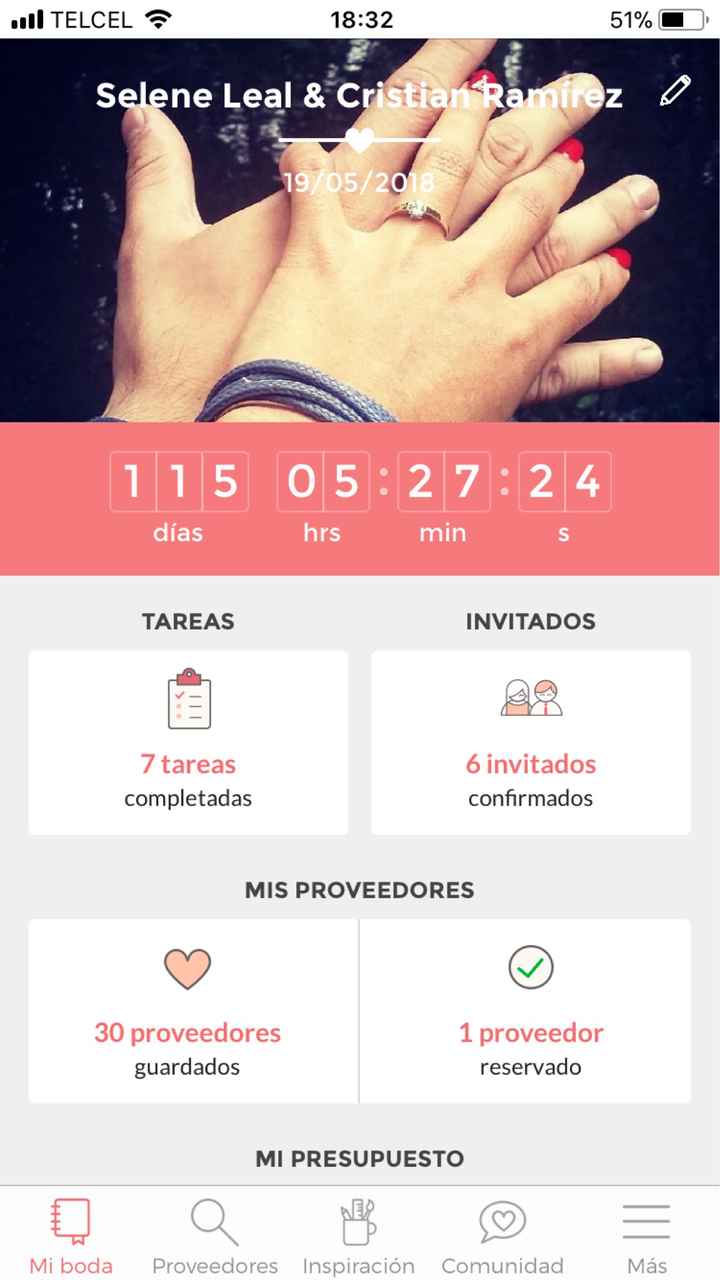Tap the green checkmark icon for reserved proveedor
The image size is (720, 1280).
click(x=530, y=968)
